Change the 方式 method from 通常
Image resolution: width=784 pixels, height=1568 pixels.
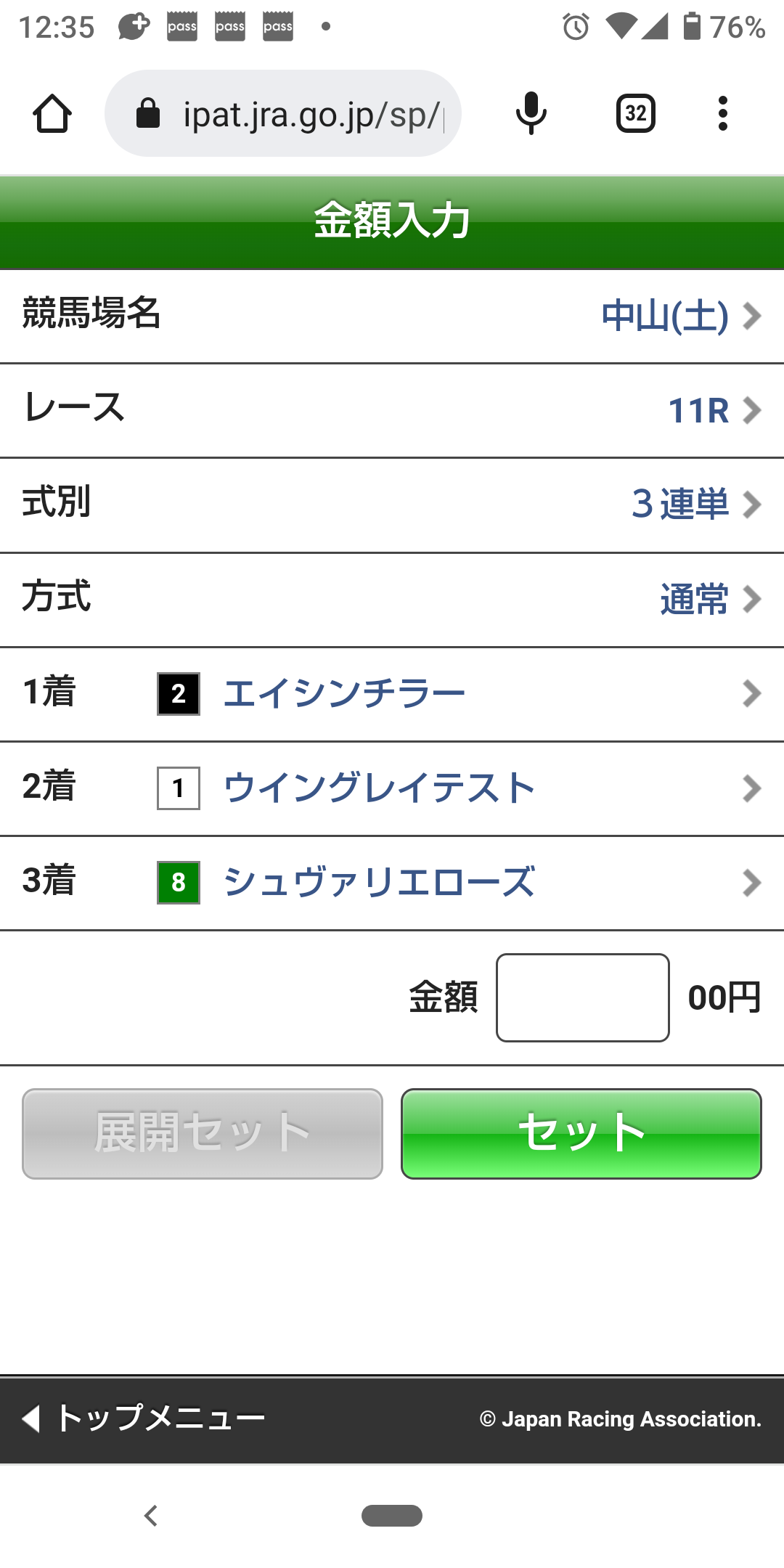(x=710, y=599)
